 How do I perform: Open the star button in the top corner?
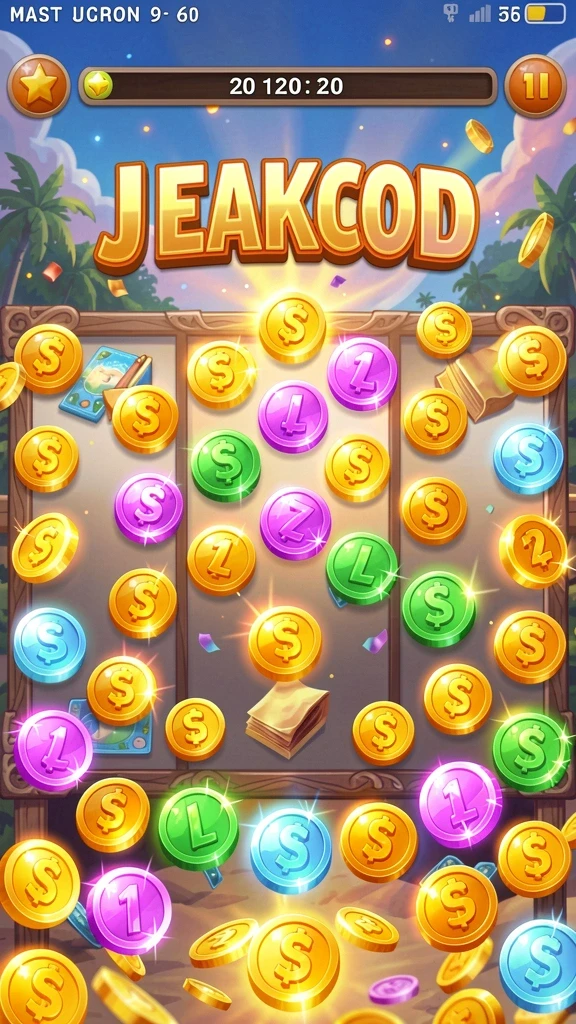39,86
